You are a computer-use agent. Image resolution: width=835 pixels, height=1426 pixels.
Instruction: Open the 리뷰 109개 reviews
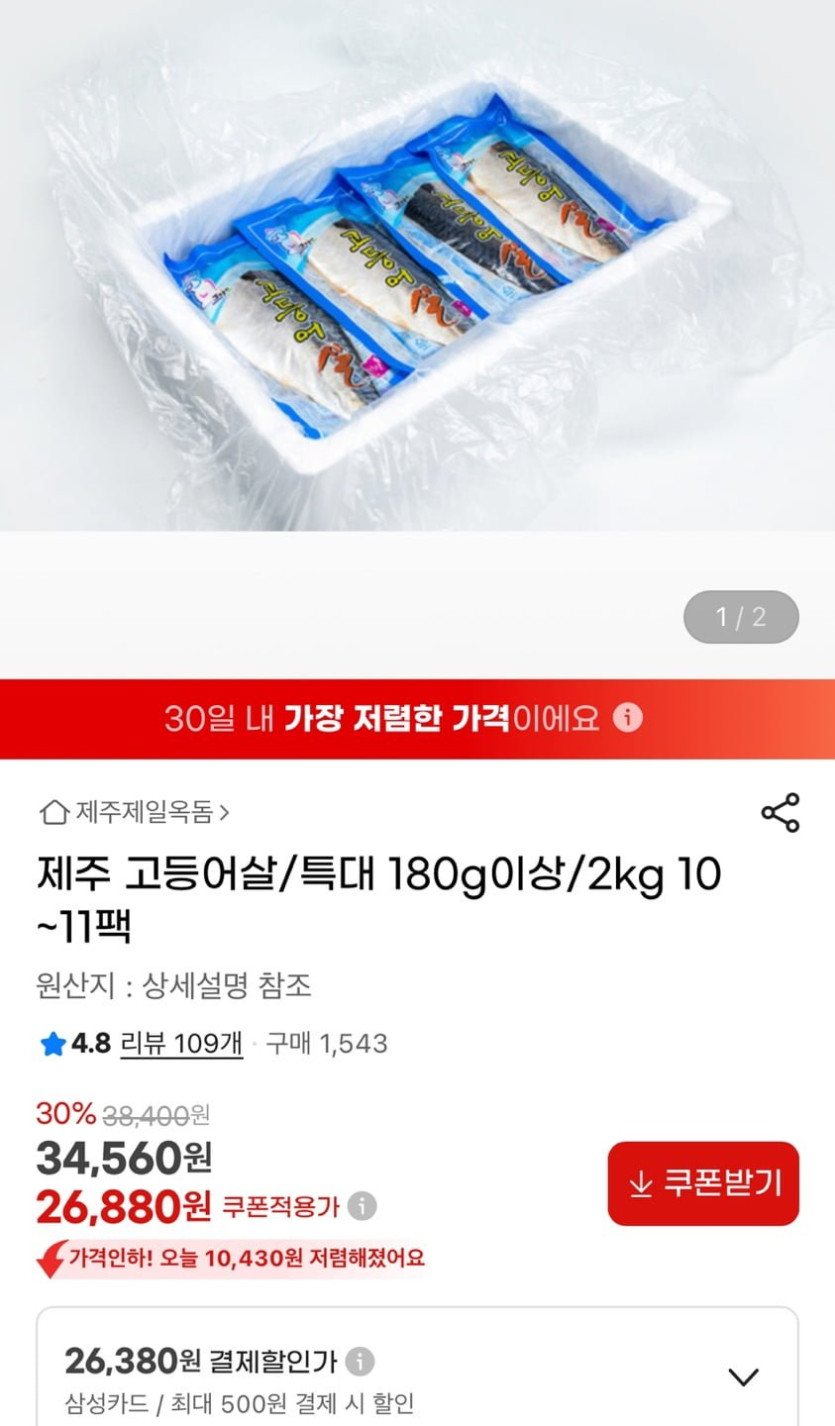coord(181,1044)
